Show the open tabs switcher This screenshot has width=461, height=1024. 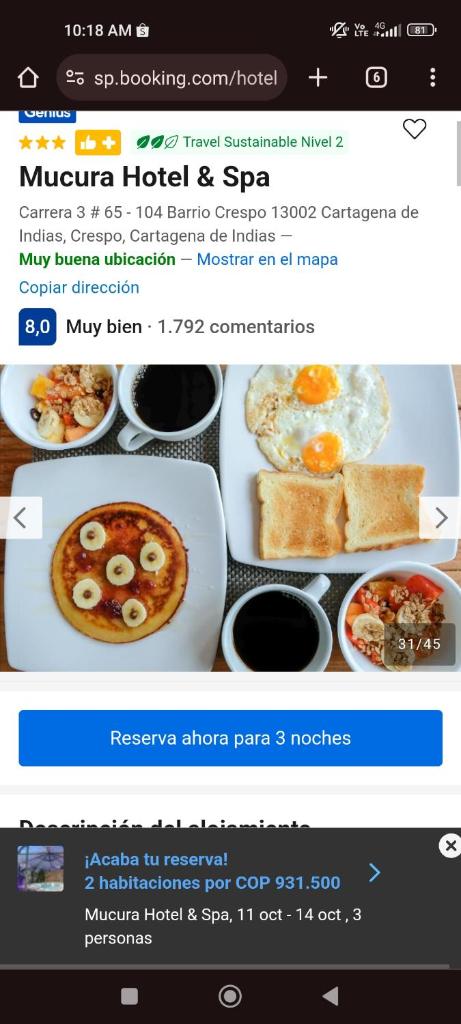coord(375,78)
